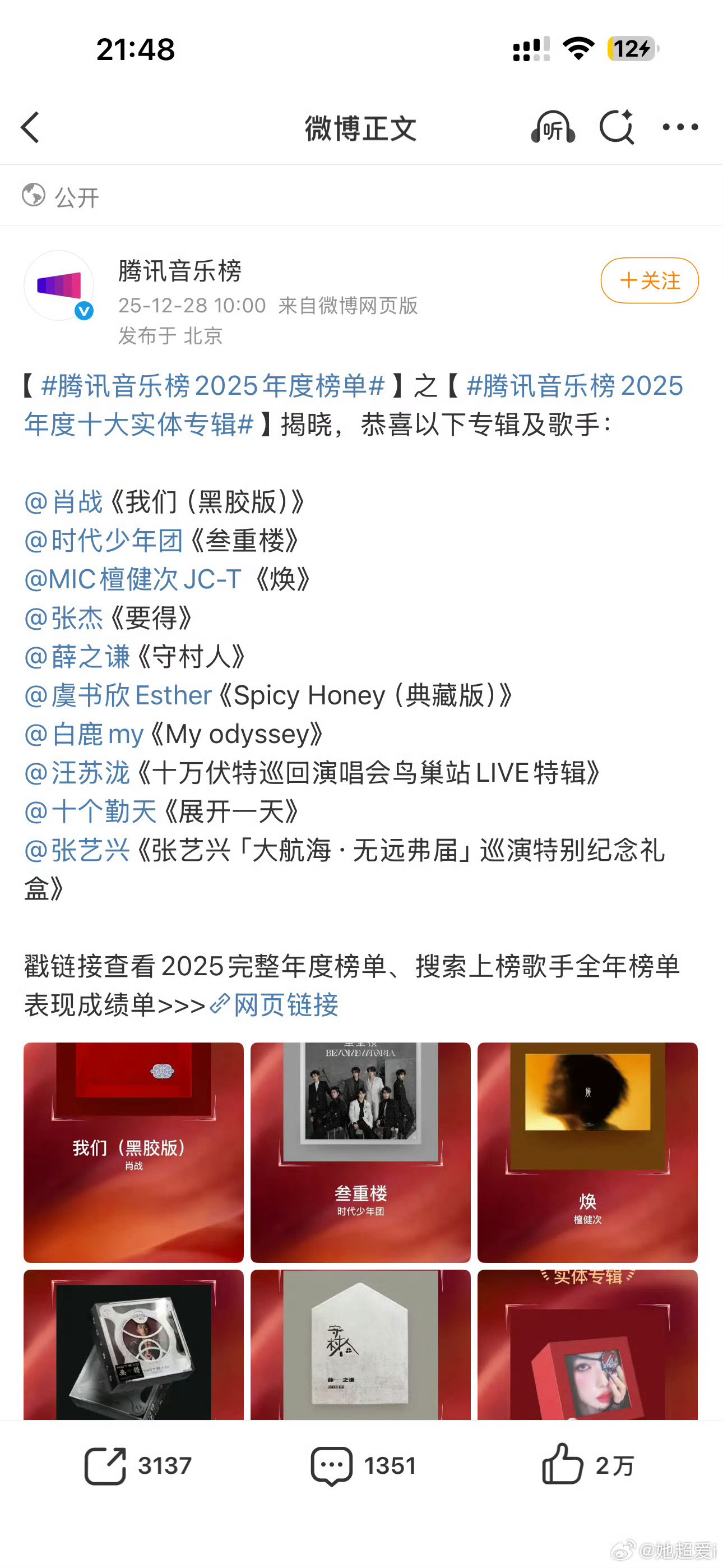
Task: Tap the 腾讯音乐榜 profile avatar
Action: pyautogui.click(x=58, y=285)
